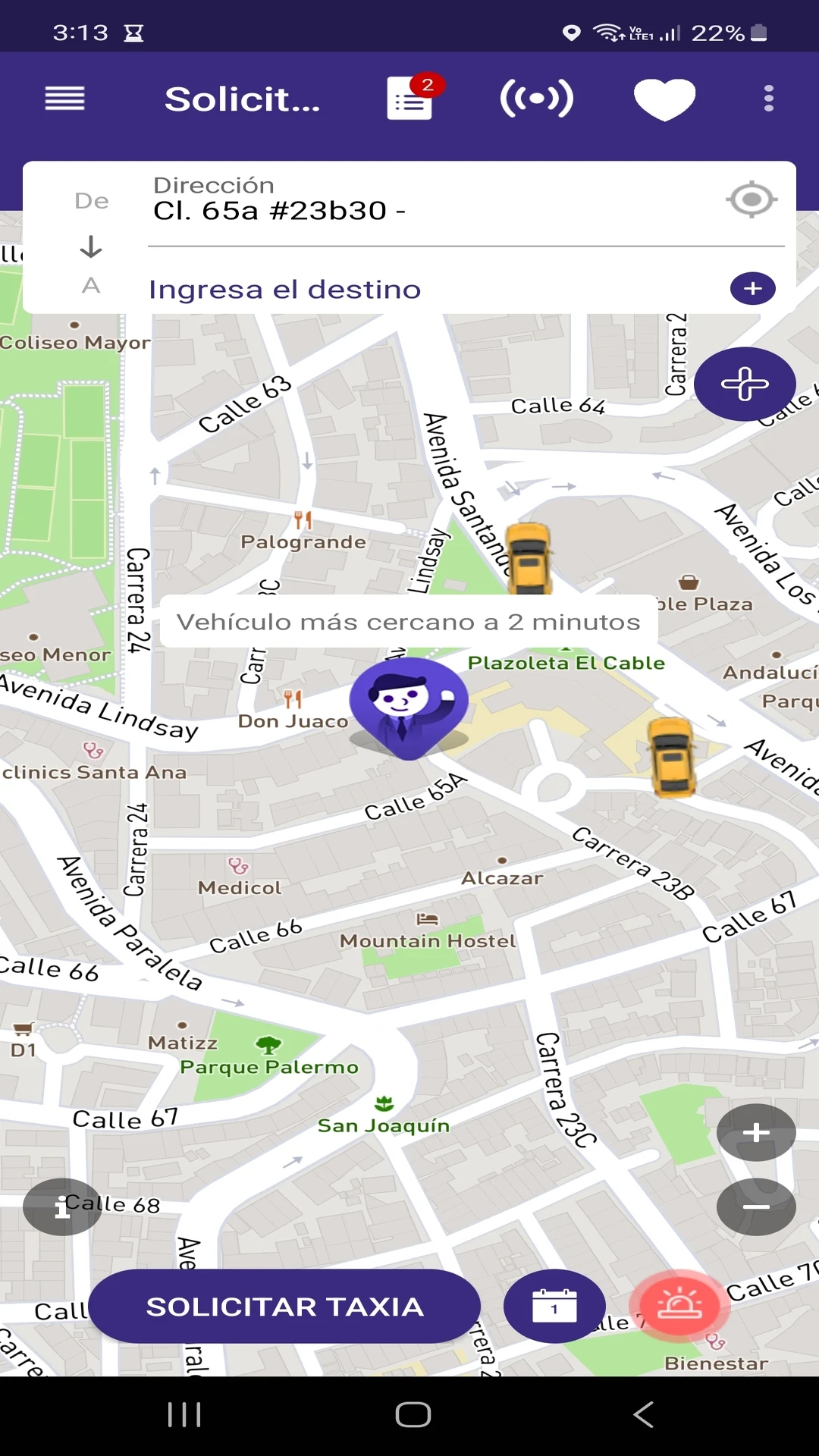
Task: Tap SOLICITAR TAXIA button
Action: [x=284, y=1306]
